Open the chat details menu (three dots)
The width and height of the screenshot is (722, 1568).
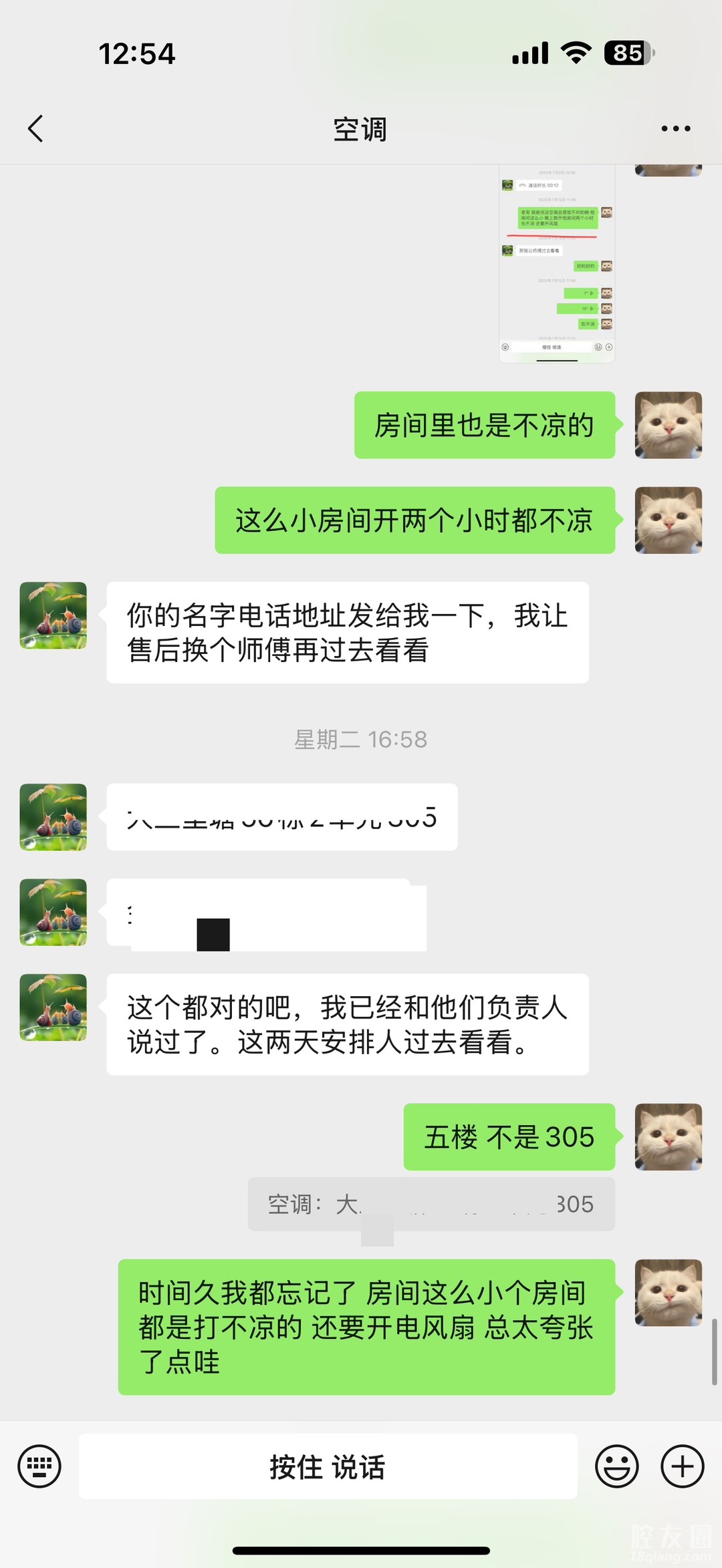(675, 128)
